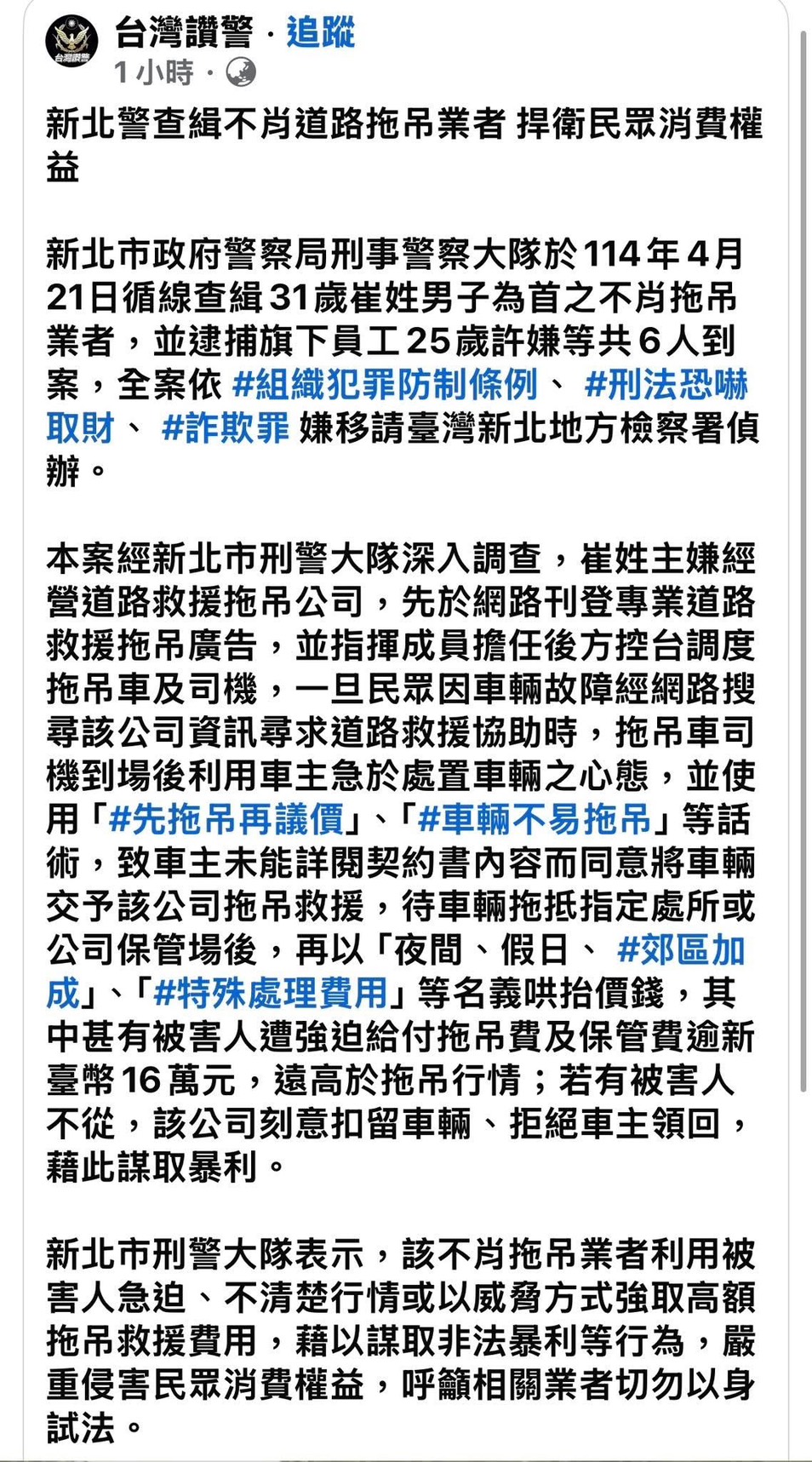Screen dimensions: 812x1462
Task: Follow the page via 追蹤
Action: [x=321, y=33]
